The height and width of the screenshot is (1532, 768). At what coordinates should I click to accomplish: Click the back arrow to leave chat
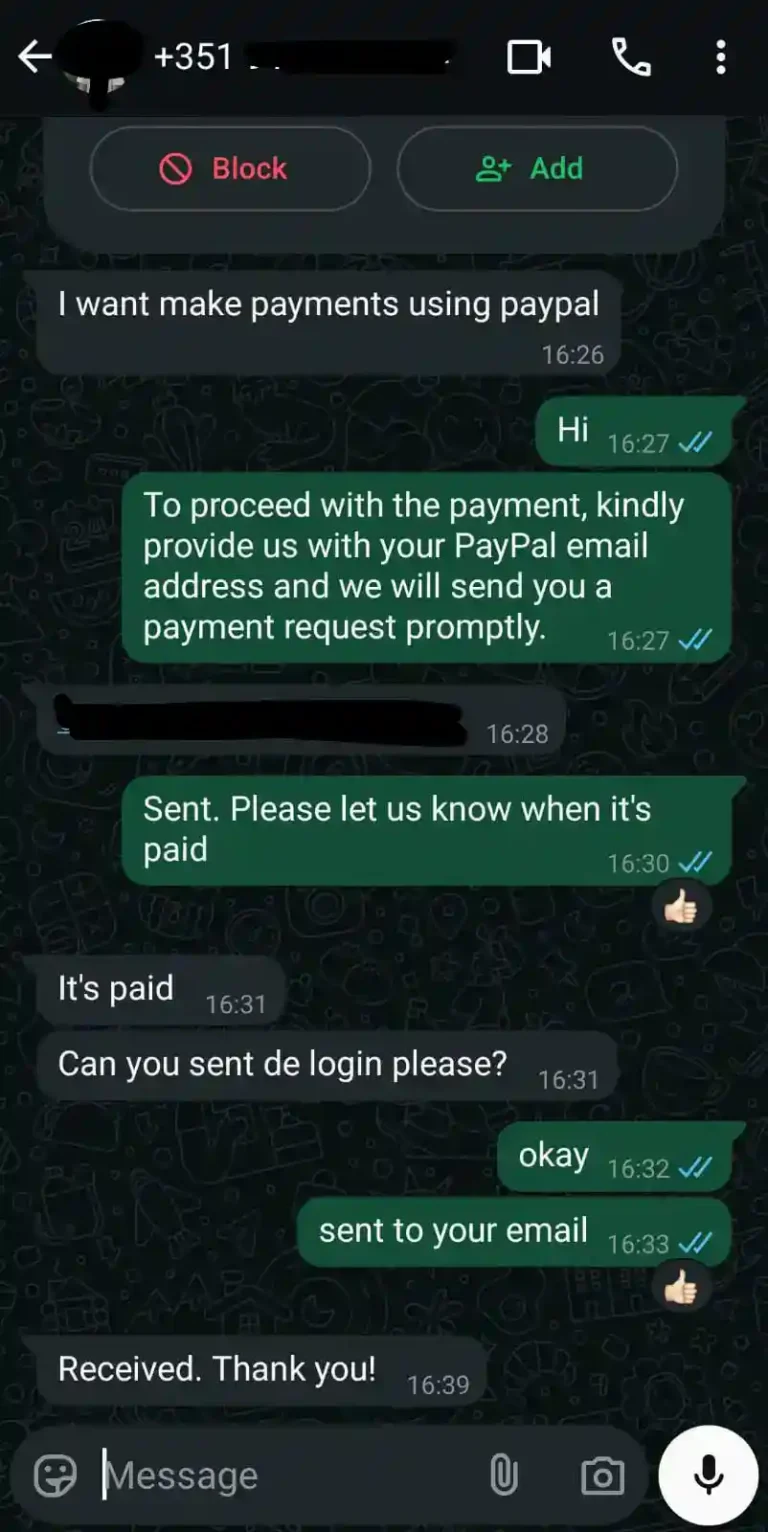35,57
